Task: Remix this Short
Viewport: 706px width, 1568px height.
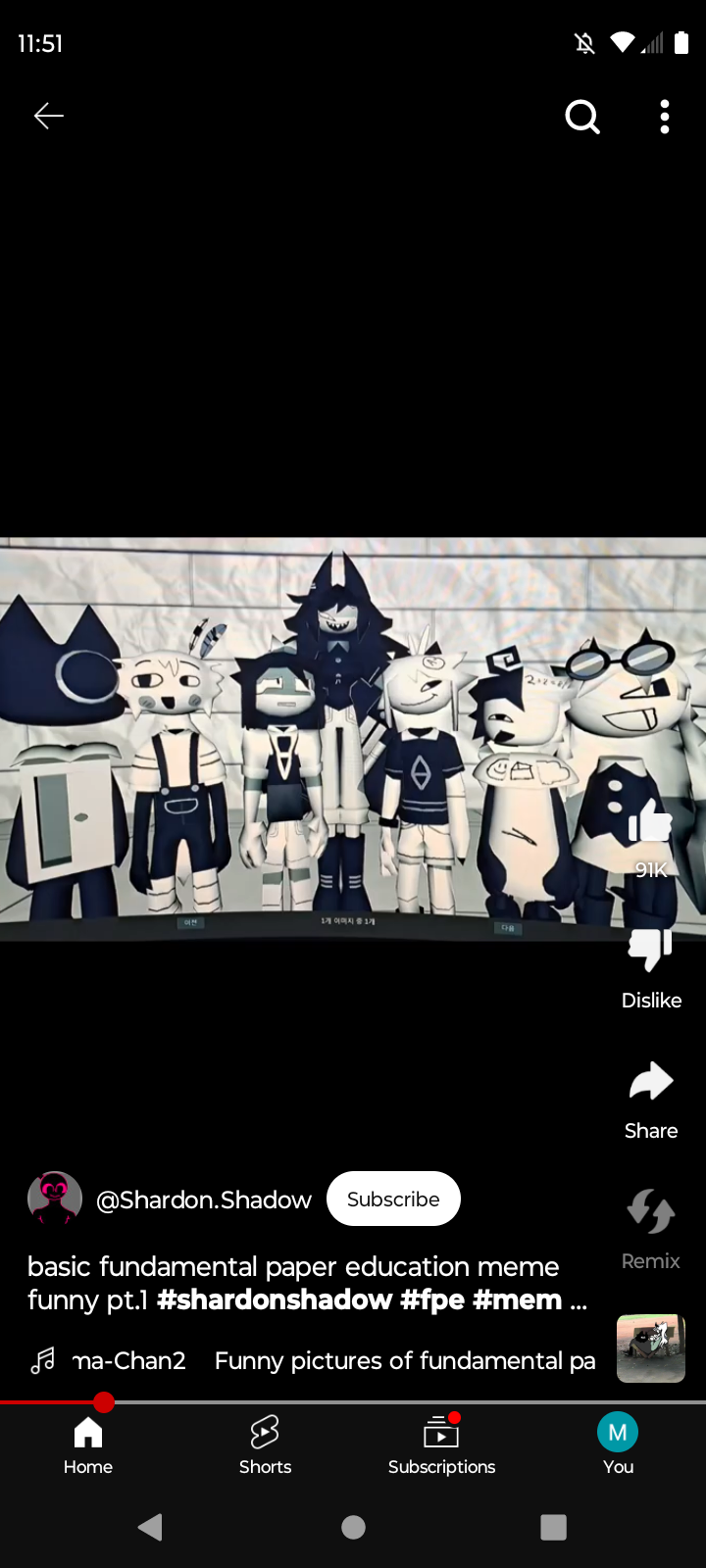Action: (650, 1213)
